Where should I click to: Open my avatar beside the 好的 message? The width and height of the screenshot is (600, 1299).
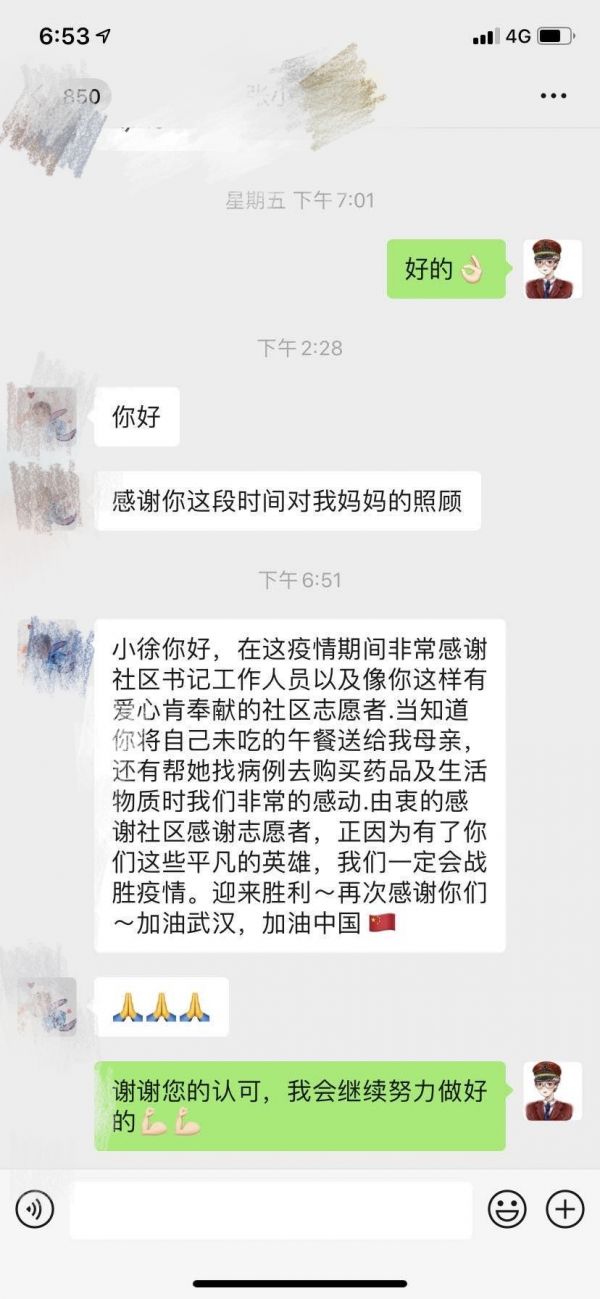click(x=553, y=269)
